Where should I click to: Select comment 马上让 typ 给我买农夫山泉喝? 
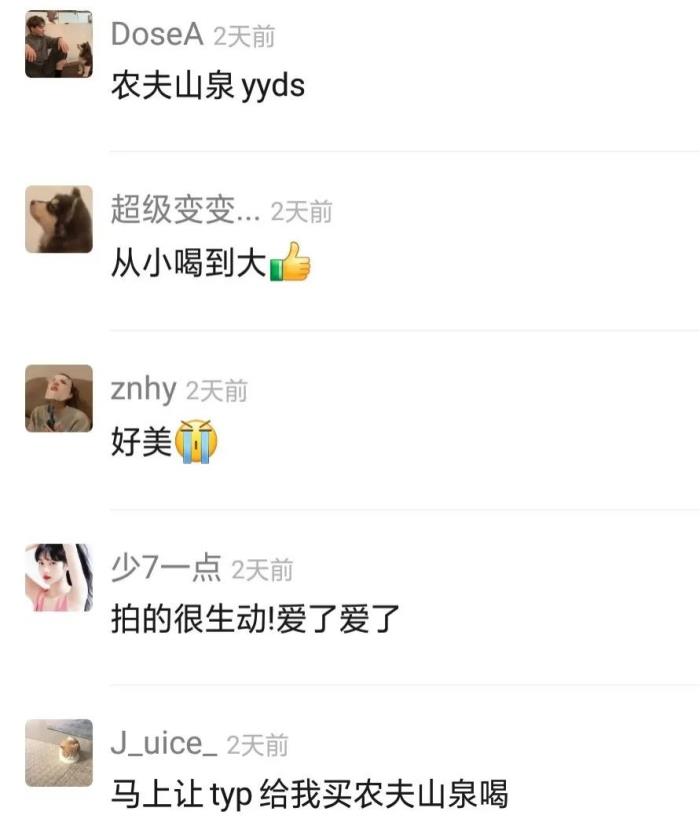[x=309, y=795]
